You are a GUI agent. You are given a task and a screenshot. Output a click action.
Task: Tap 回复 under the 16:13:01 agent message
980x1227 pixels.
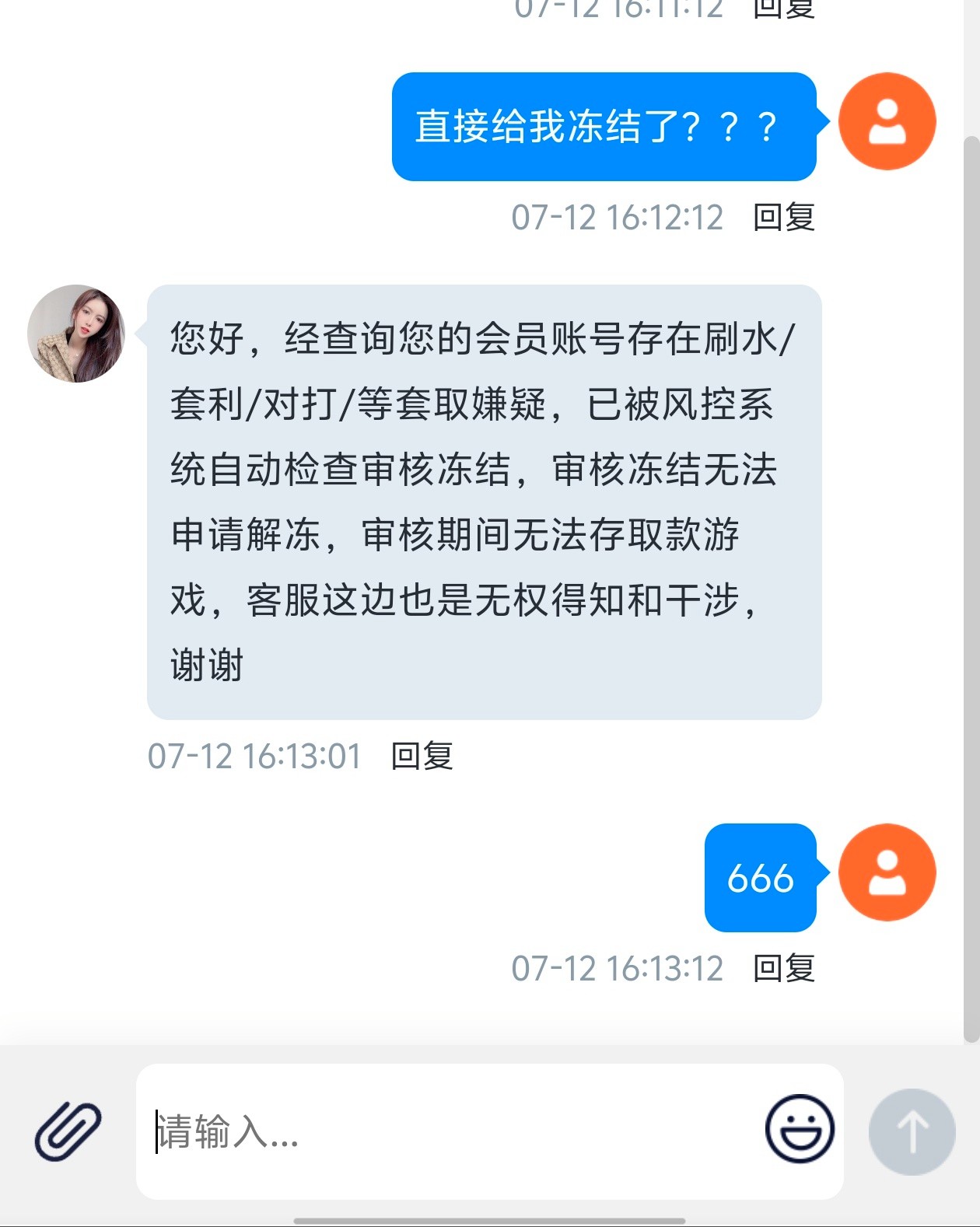tap(422, 756)
